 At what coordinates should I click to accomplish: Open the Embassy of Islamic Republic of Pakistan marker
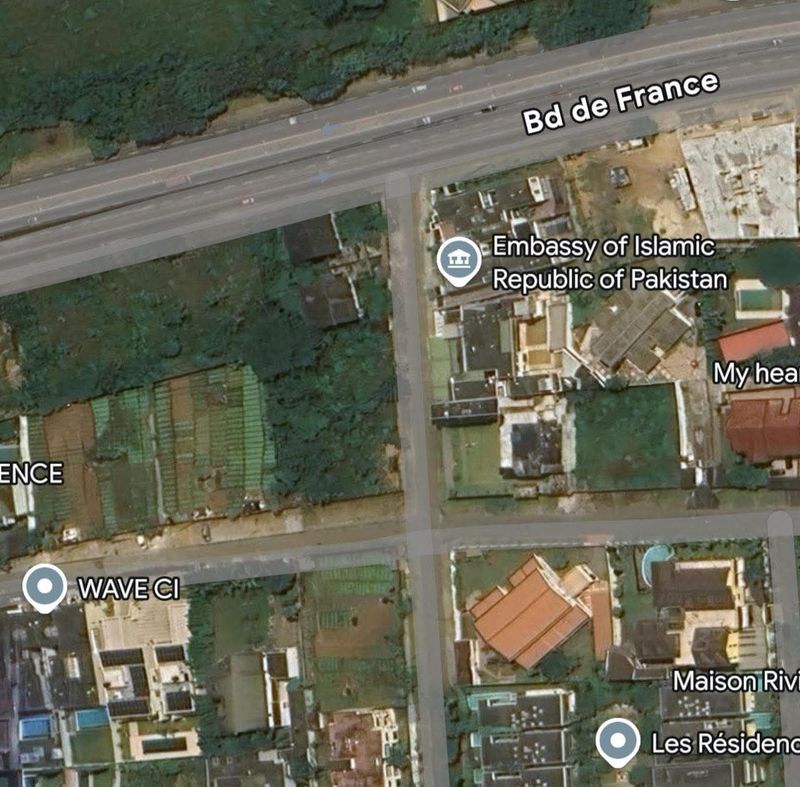pyautogui.click(x=459, y=261)
